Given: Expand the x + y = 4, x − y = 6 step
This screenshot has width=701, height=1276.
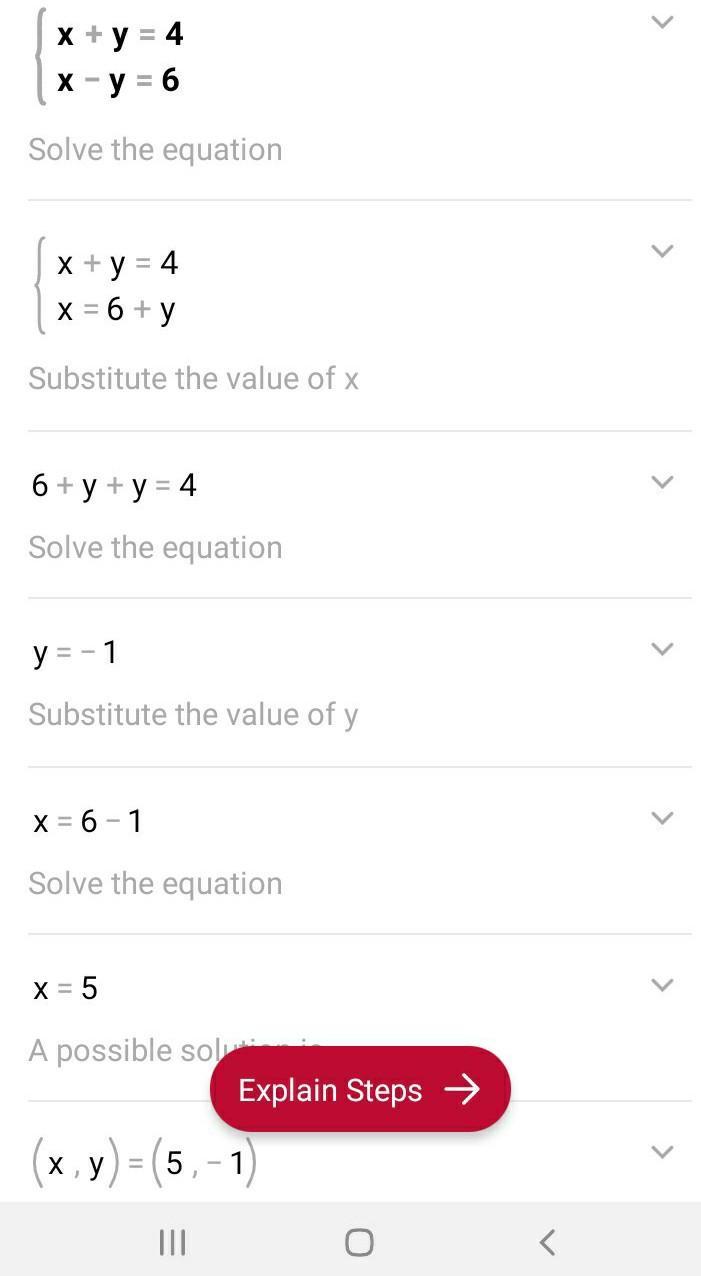Looking at the screenshot, I should click(662, 22).
